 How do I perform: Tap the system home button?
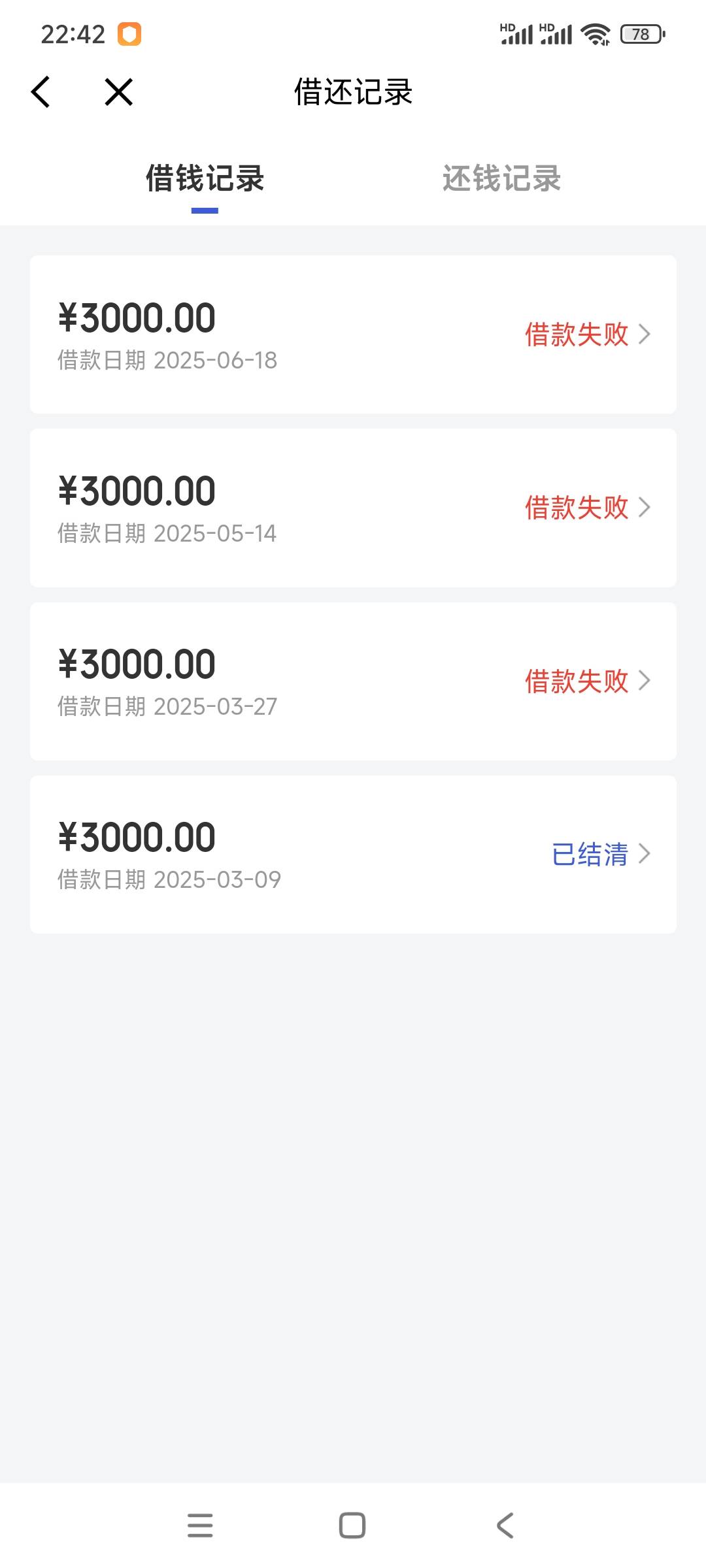coord(352,1526)
